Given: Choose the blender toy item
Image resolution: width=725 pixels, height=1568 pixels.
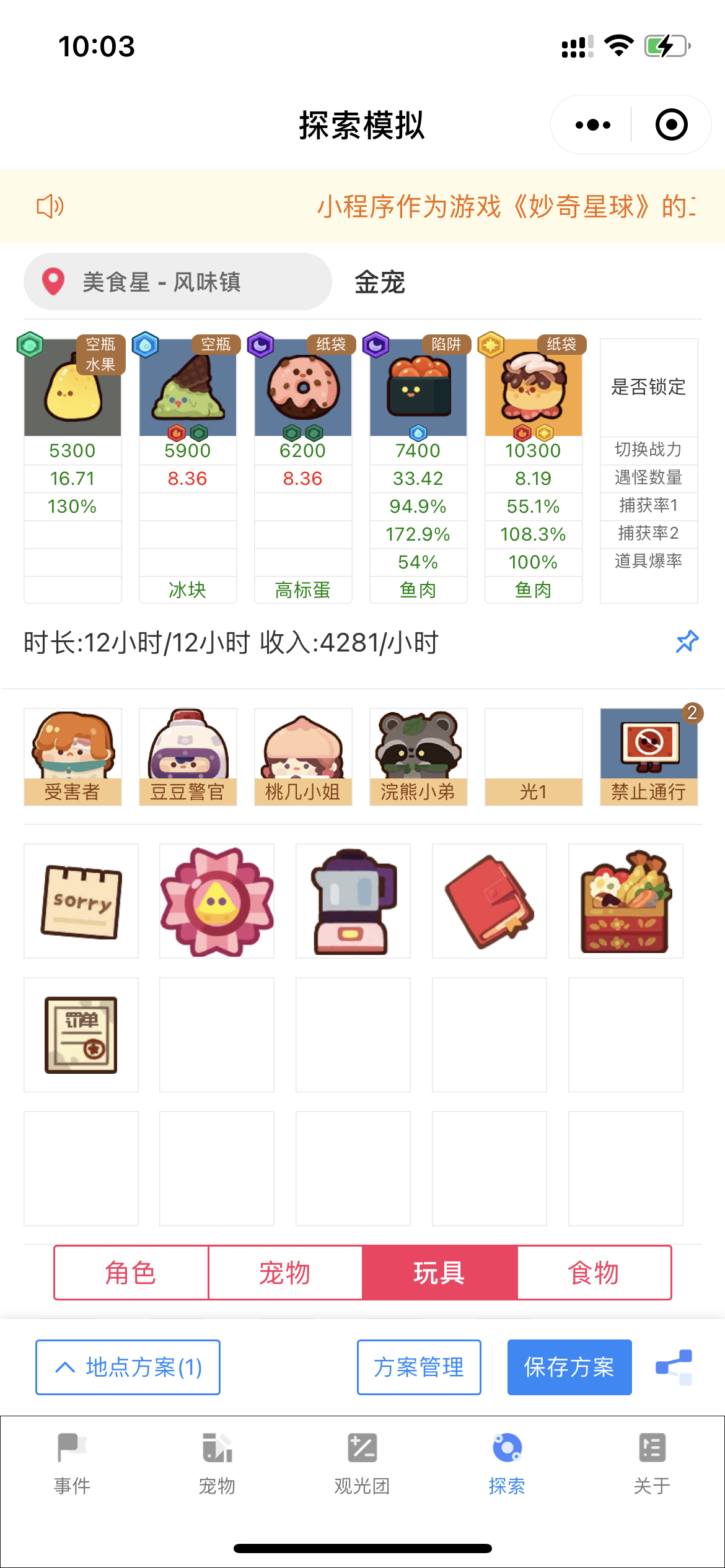Looking at the screenshot, I should 352,901.
